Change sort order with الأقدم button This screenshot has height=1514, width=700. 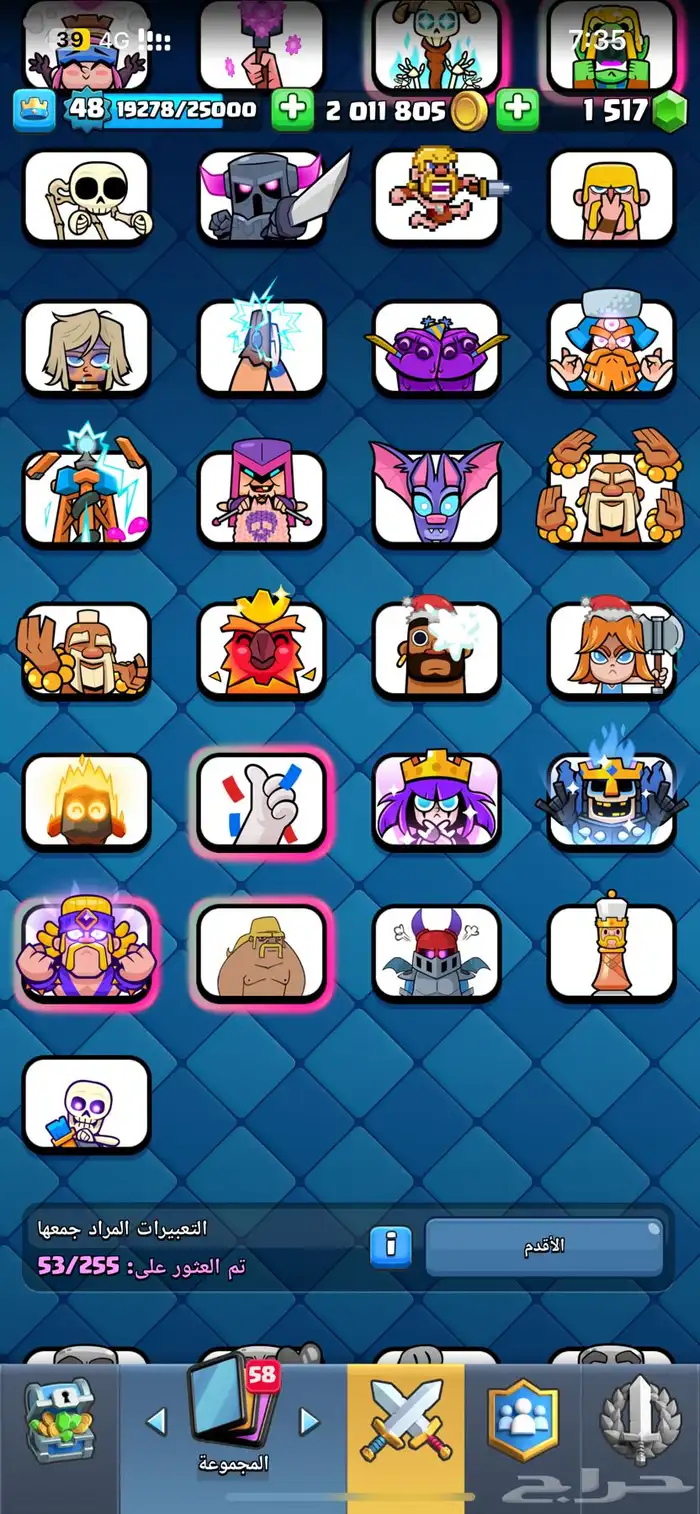coord(544,1246)
